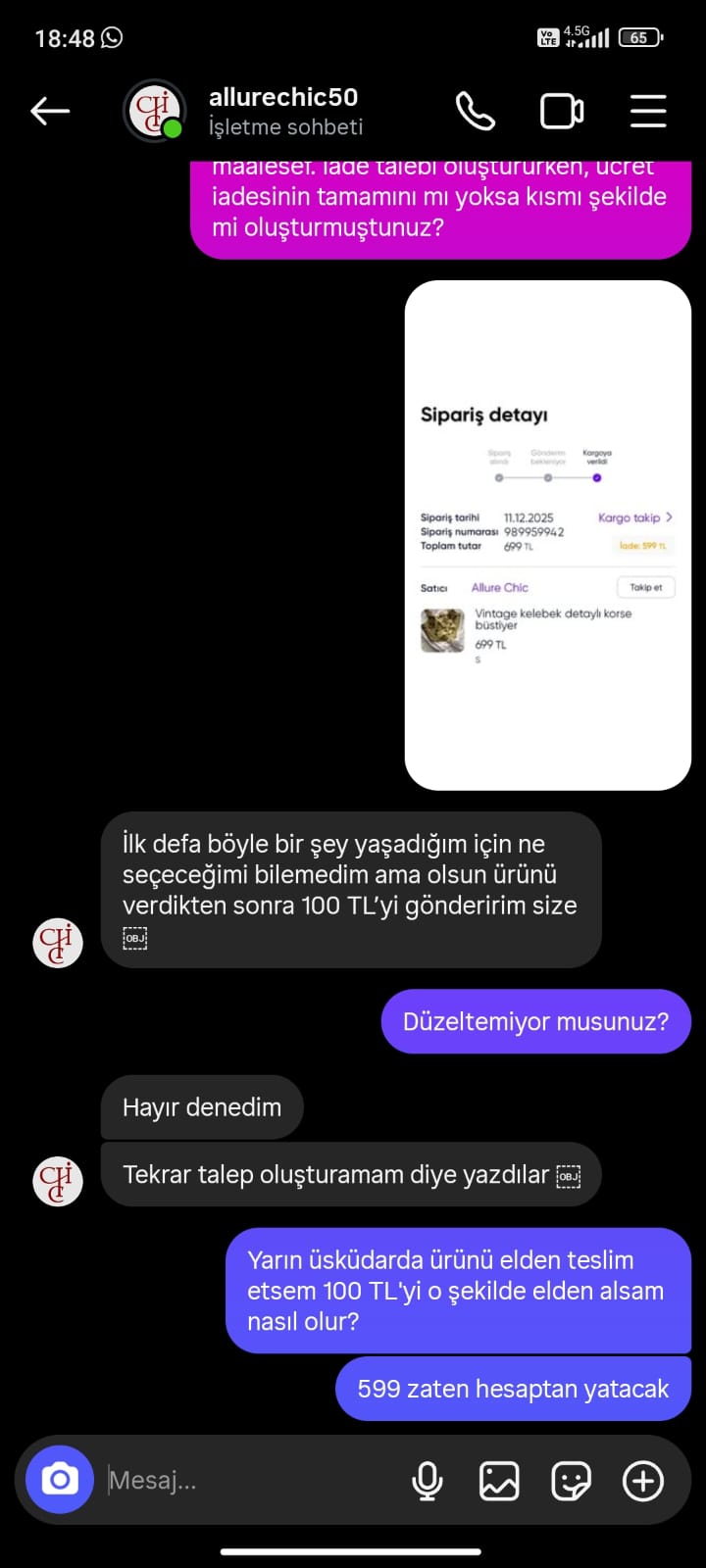Attach a photo from the gallery

[499, 1481]
